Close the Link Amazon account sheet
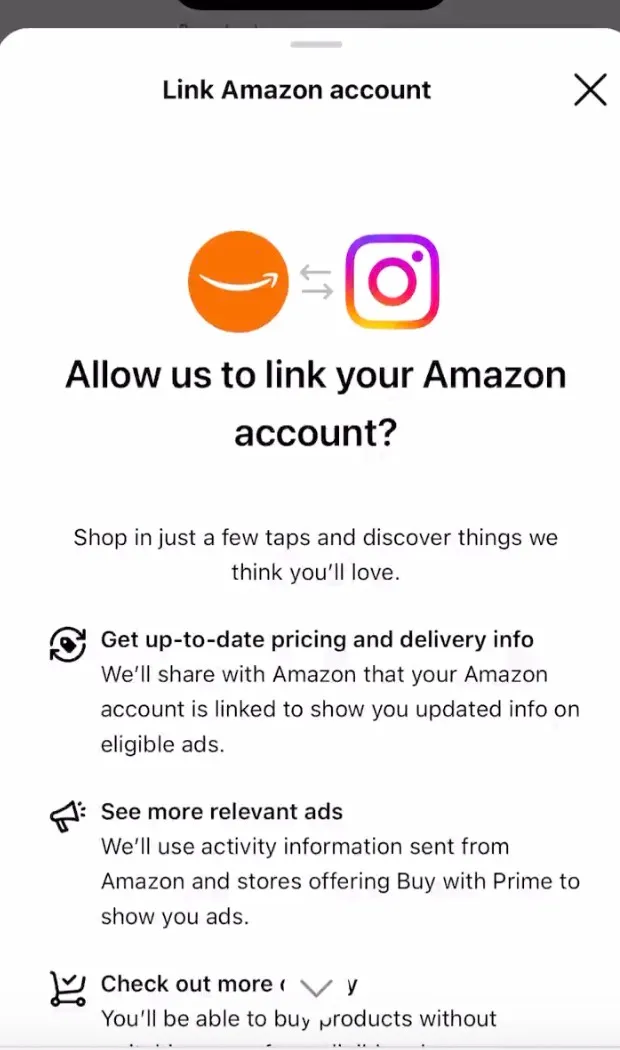 tap(590, 90)
